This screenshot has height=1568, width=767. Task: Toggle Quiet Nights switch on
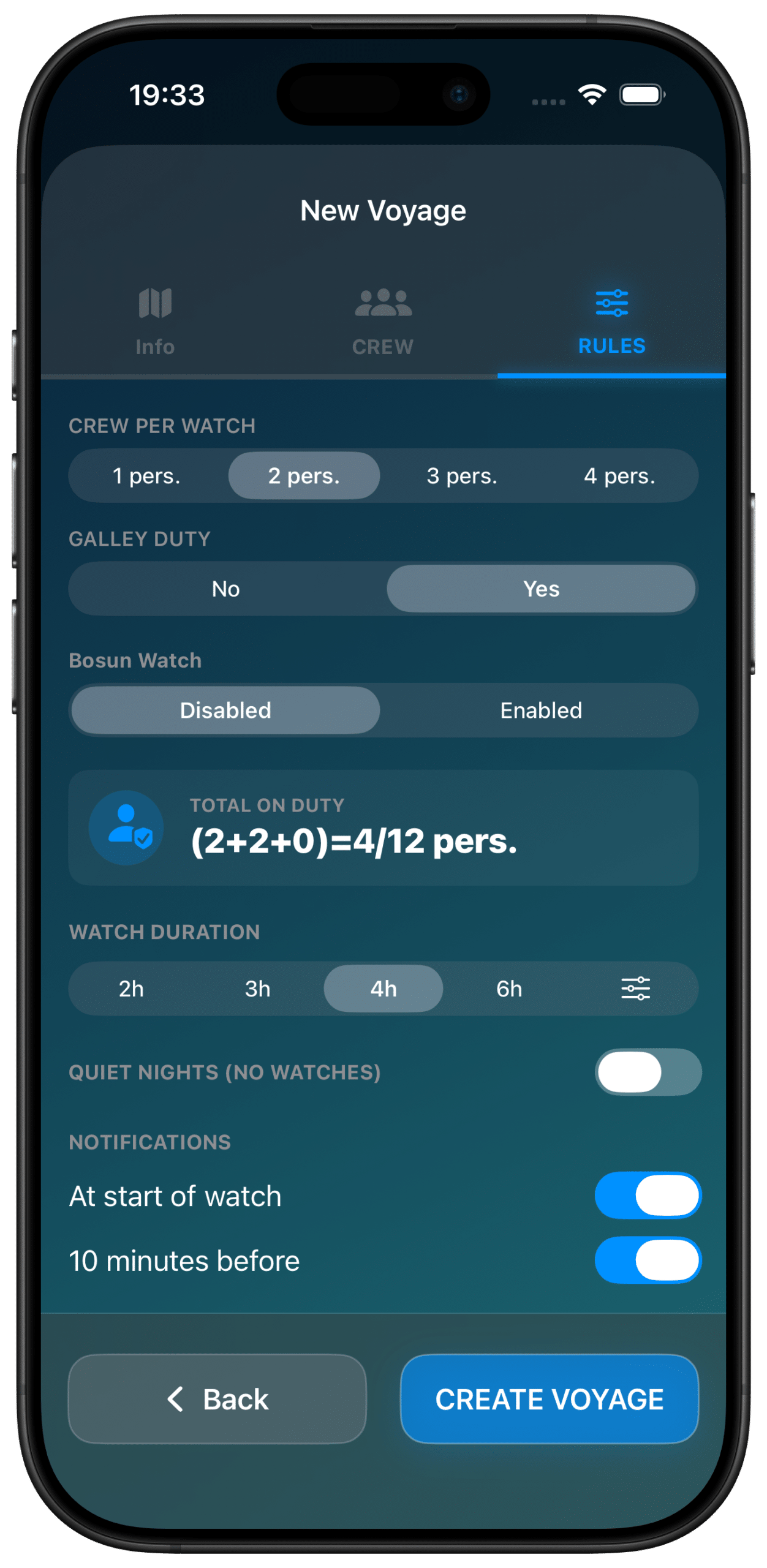(x=648, y=1072)
